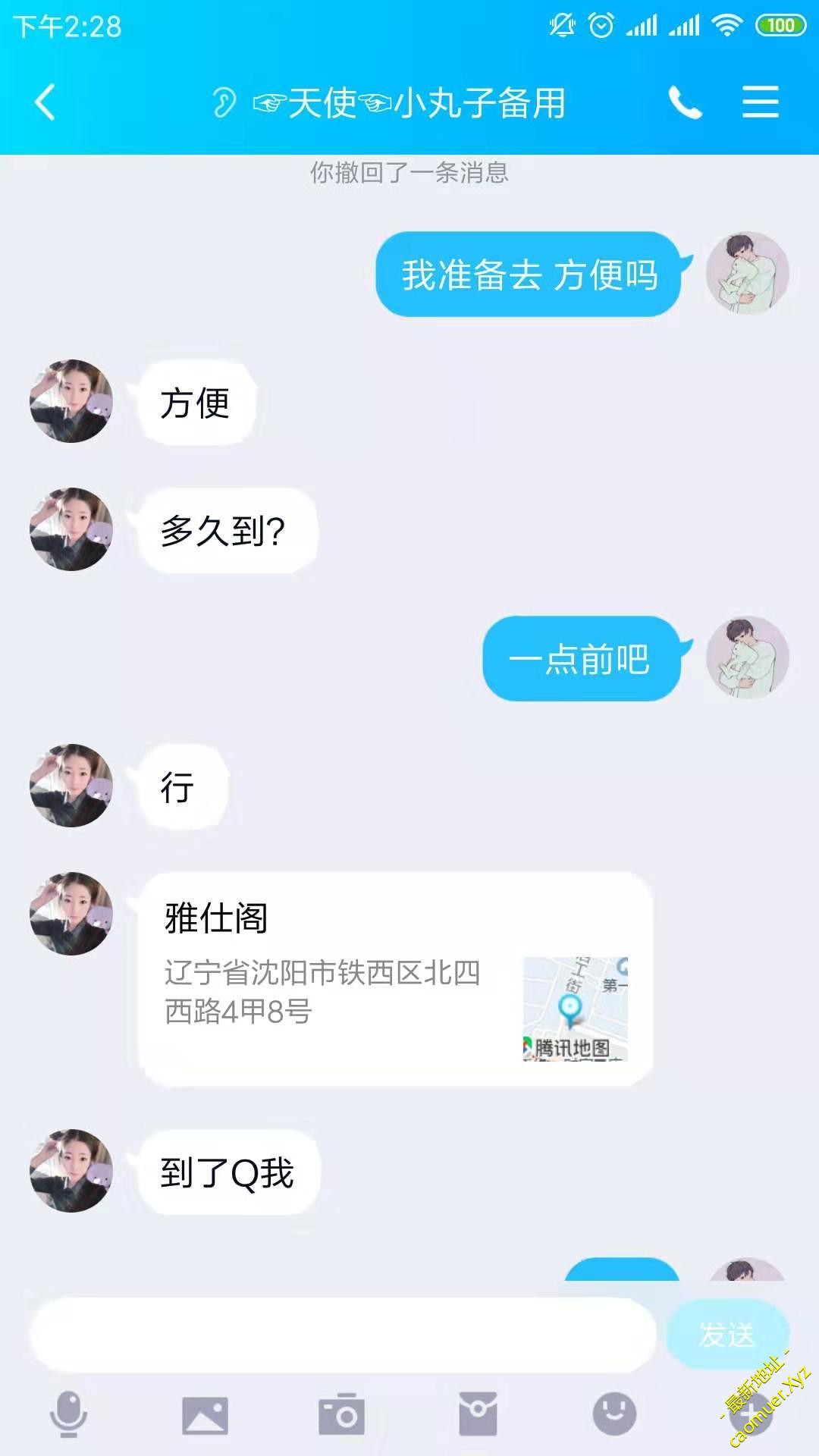Open my avatar beside 我准备去 方便吗
This screenshot has height=1456, width=819.
[747, 273]
